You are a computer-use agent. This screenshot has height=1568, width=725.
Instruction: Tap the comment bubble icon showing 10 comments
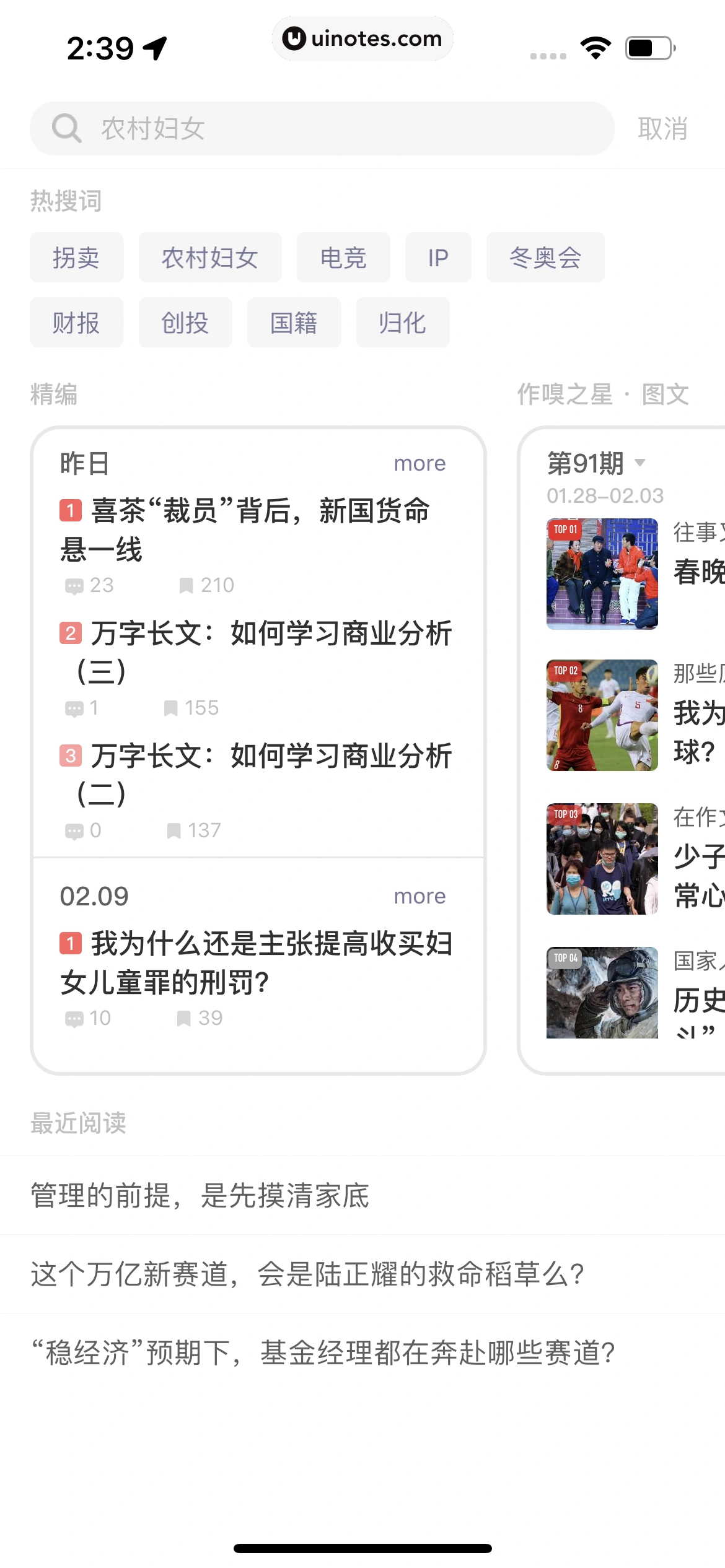pos(74,1017)
